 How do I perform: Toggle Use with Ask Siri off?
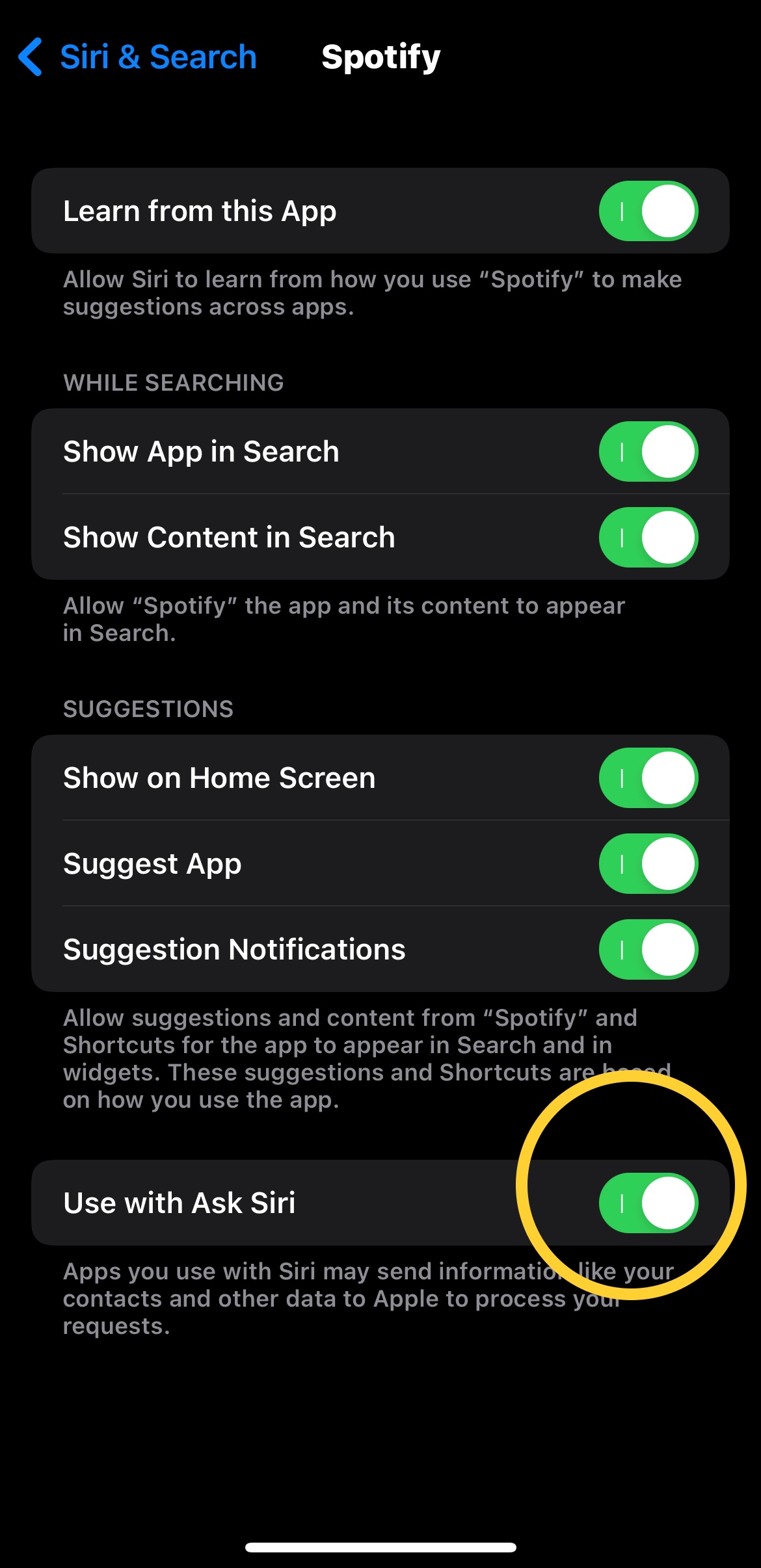tap(648, 1203)
